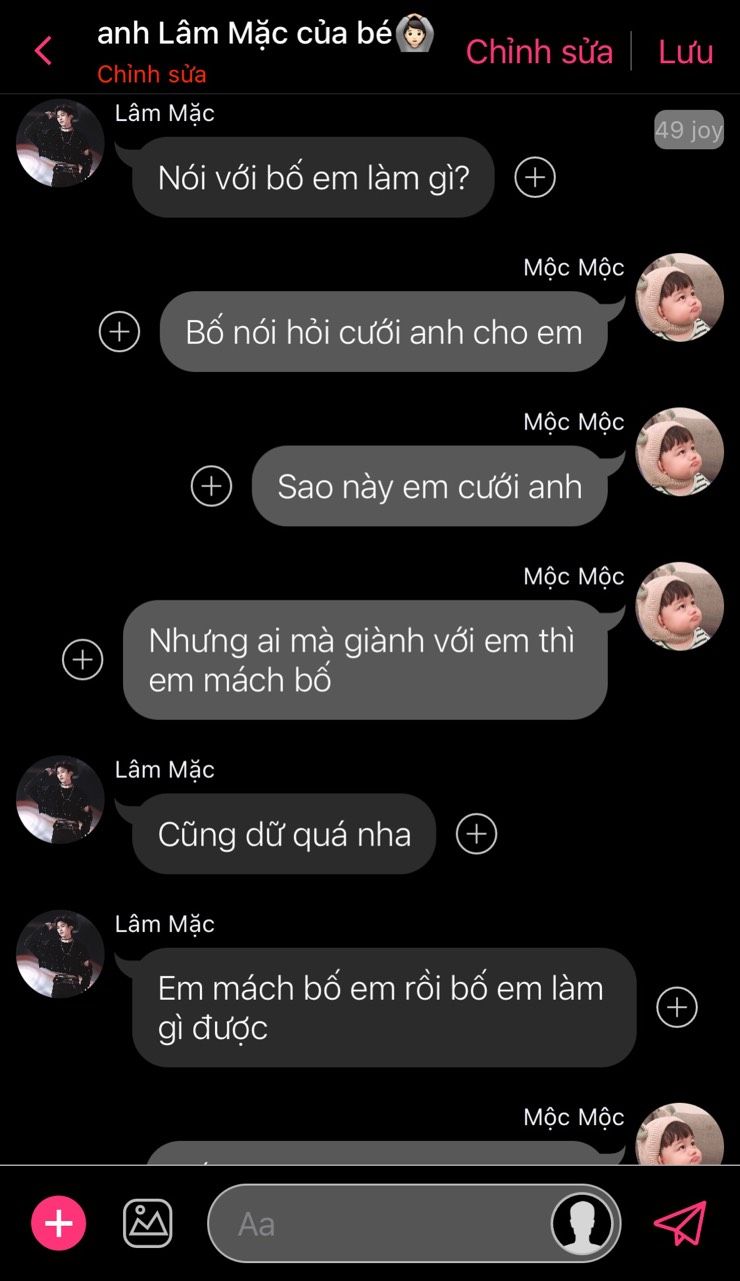This screenshot has width=740, height=1281.
Task: Go back using the pink arrow
Action: coord(43,51)
